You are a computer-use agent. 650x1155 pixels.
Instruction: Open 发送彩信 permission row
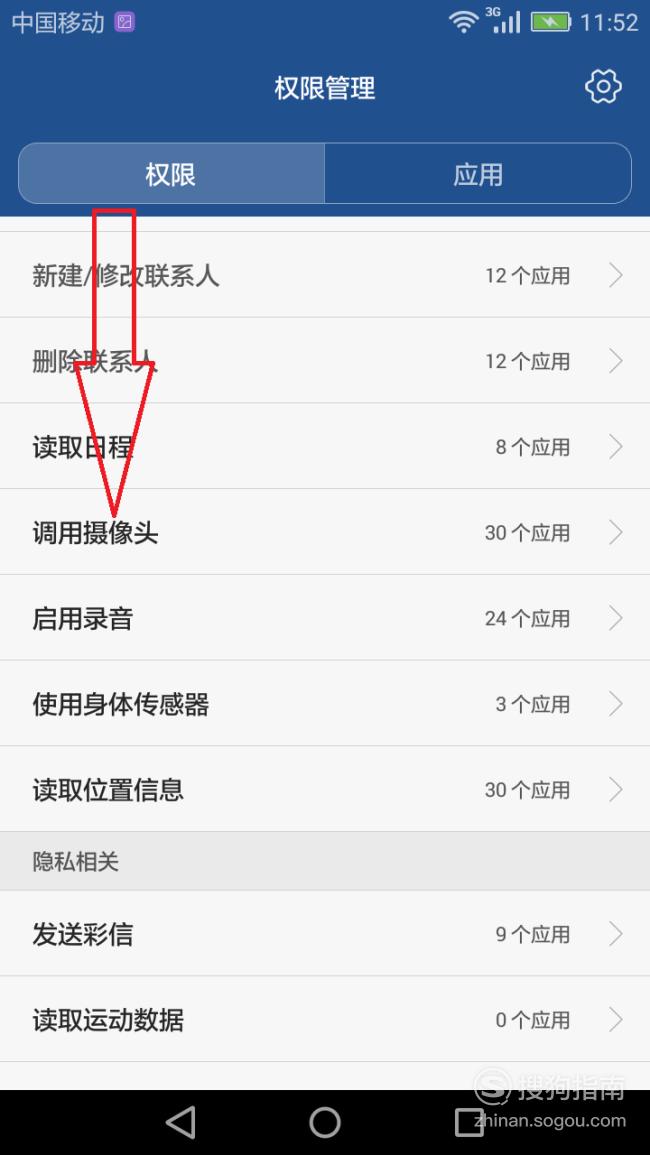point(325,933)
